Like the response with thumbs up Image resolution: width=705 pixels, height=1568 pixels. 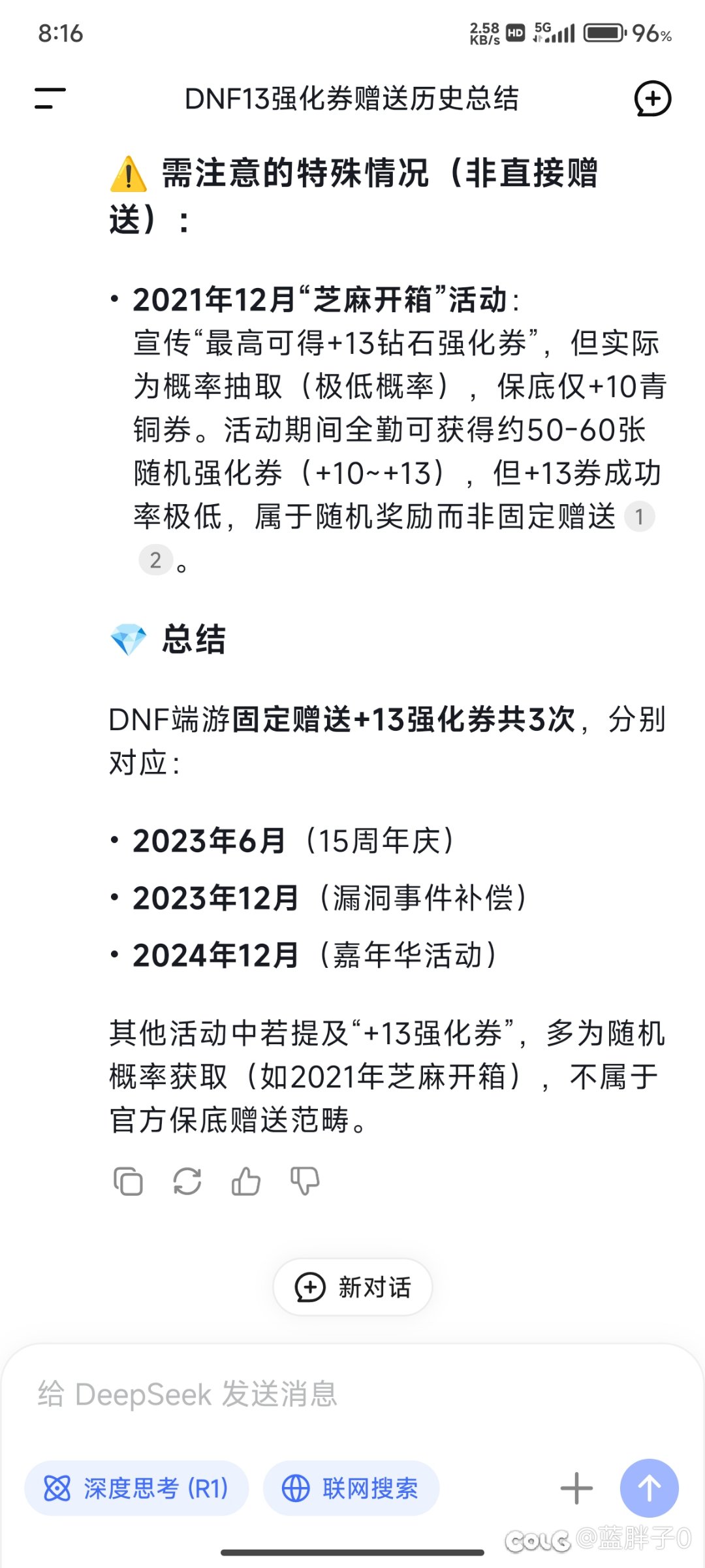(x=246, y=1181)
